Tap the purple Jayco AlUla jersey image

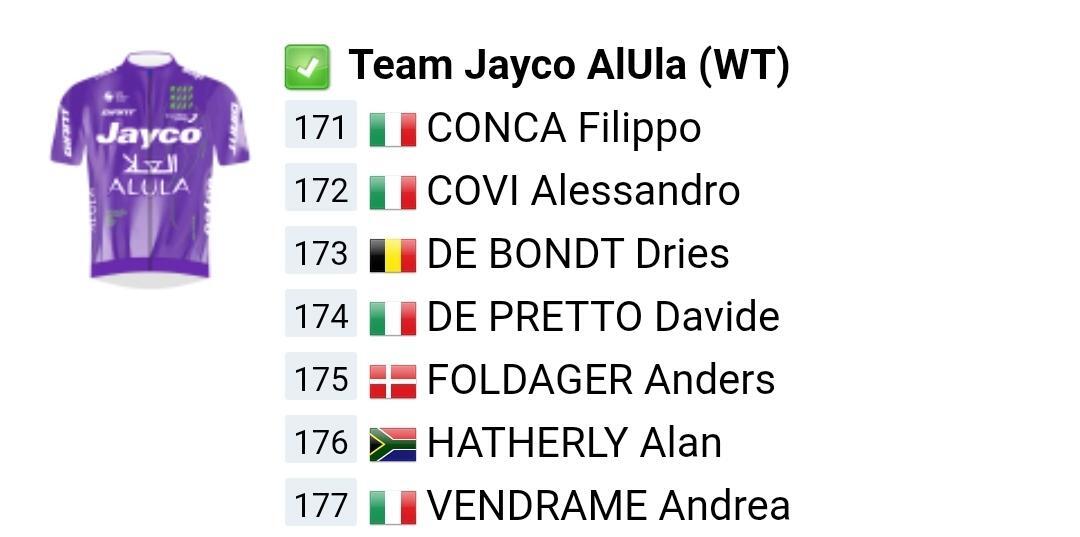[x=148, y=168]
